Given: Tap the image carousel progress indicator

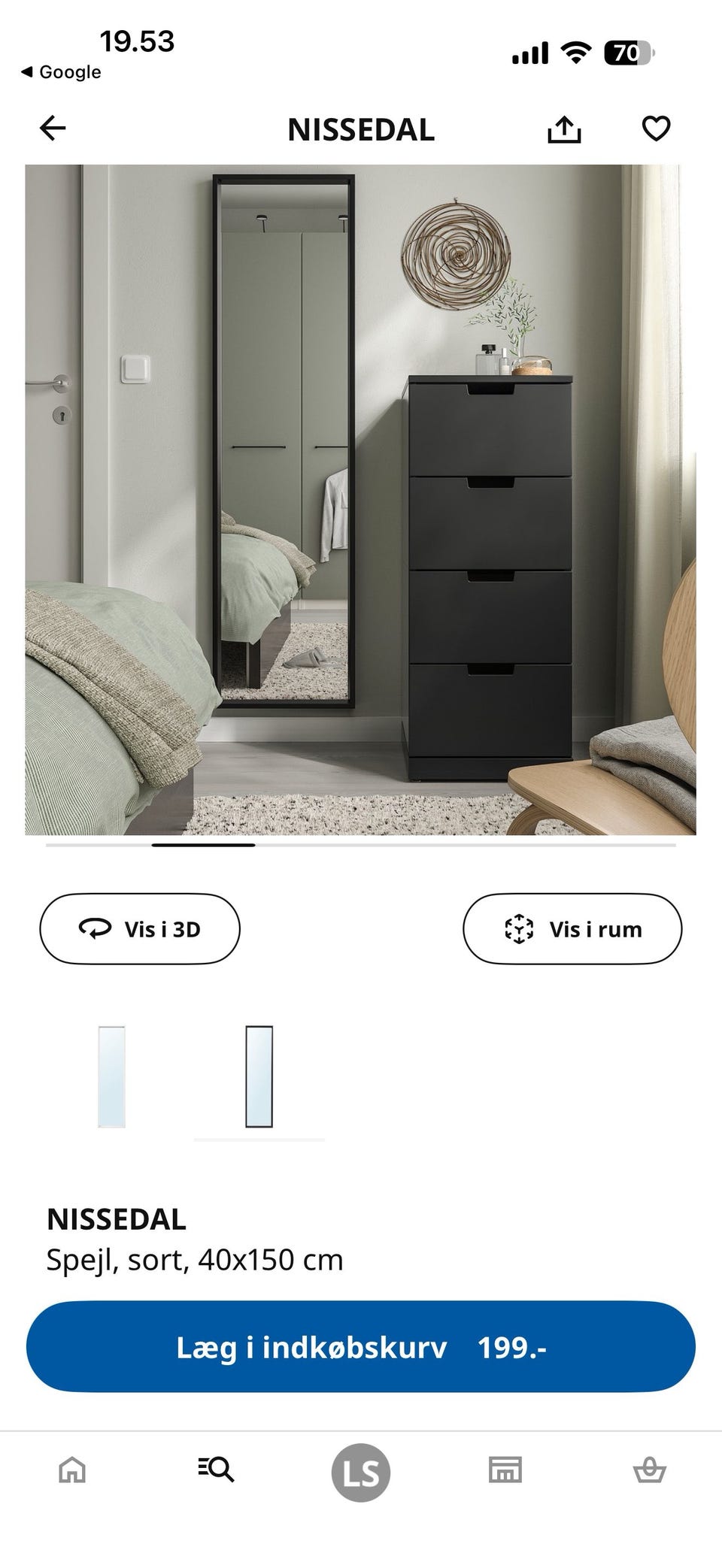Looking at the screenshot, I should [x=203, y=846].
